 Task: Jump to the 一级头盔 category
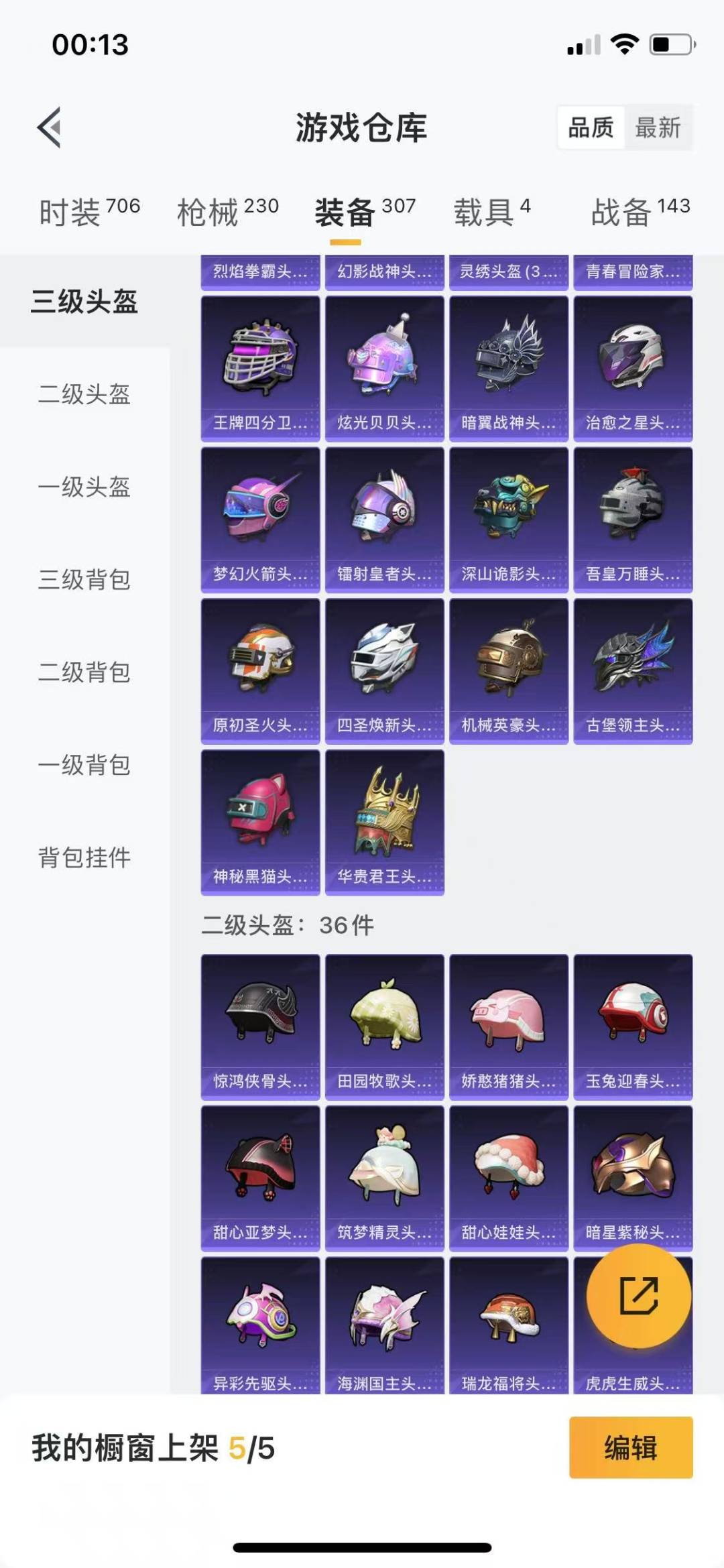pos(84,487)
